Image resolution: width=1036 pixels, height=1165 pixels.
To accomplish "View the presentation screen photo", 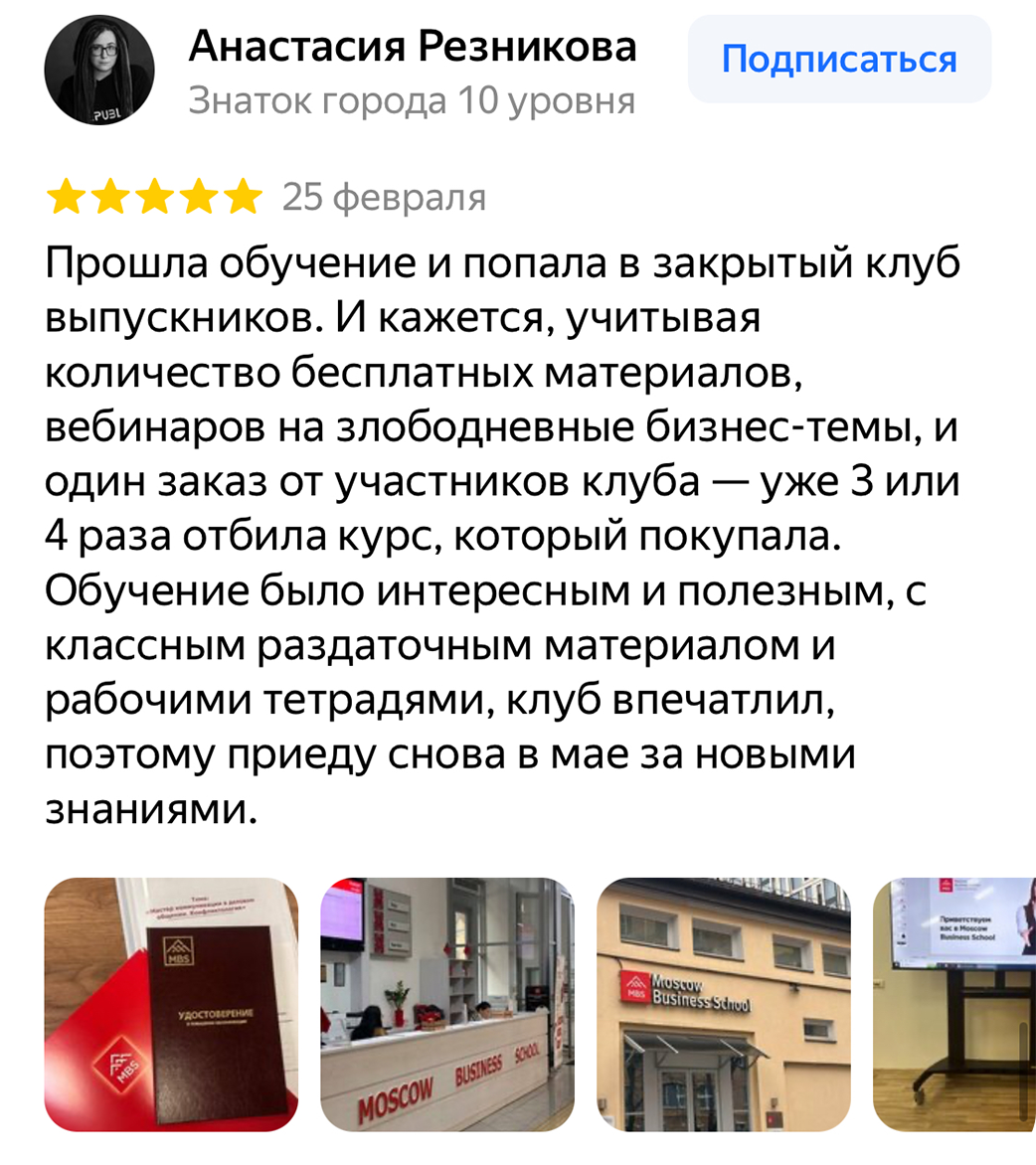I will pos(954,1004).
